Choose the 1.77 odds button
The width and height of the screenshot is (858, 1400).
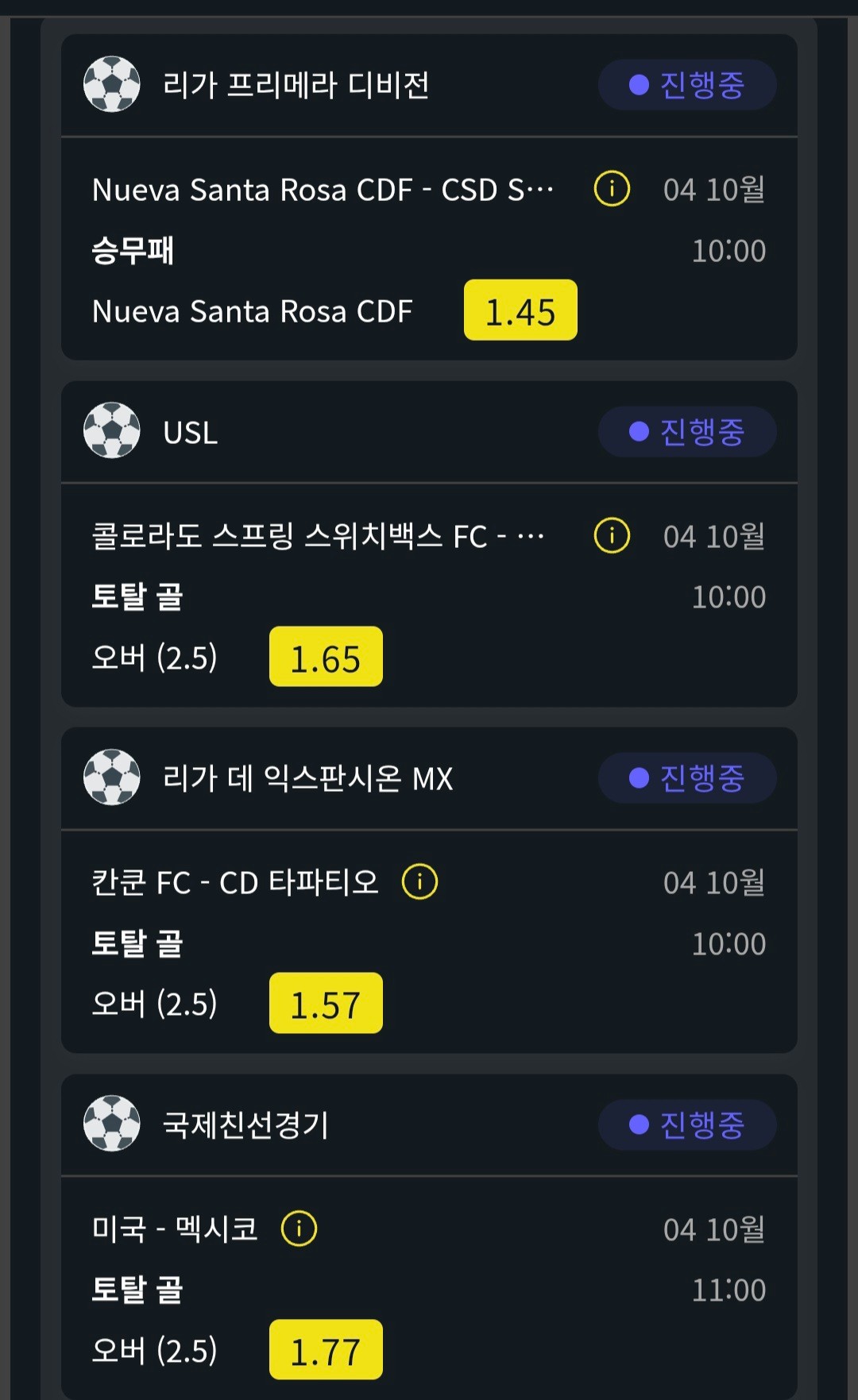coord(326,1350)
